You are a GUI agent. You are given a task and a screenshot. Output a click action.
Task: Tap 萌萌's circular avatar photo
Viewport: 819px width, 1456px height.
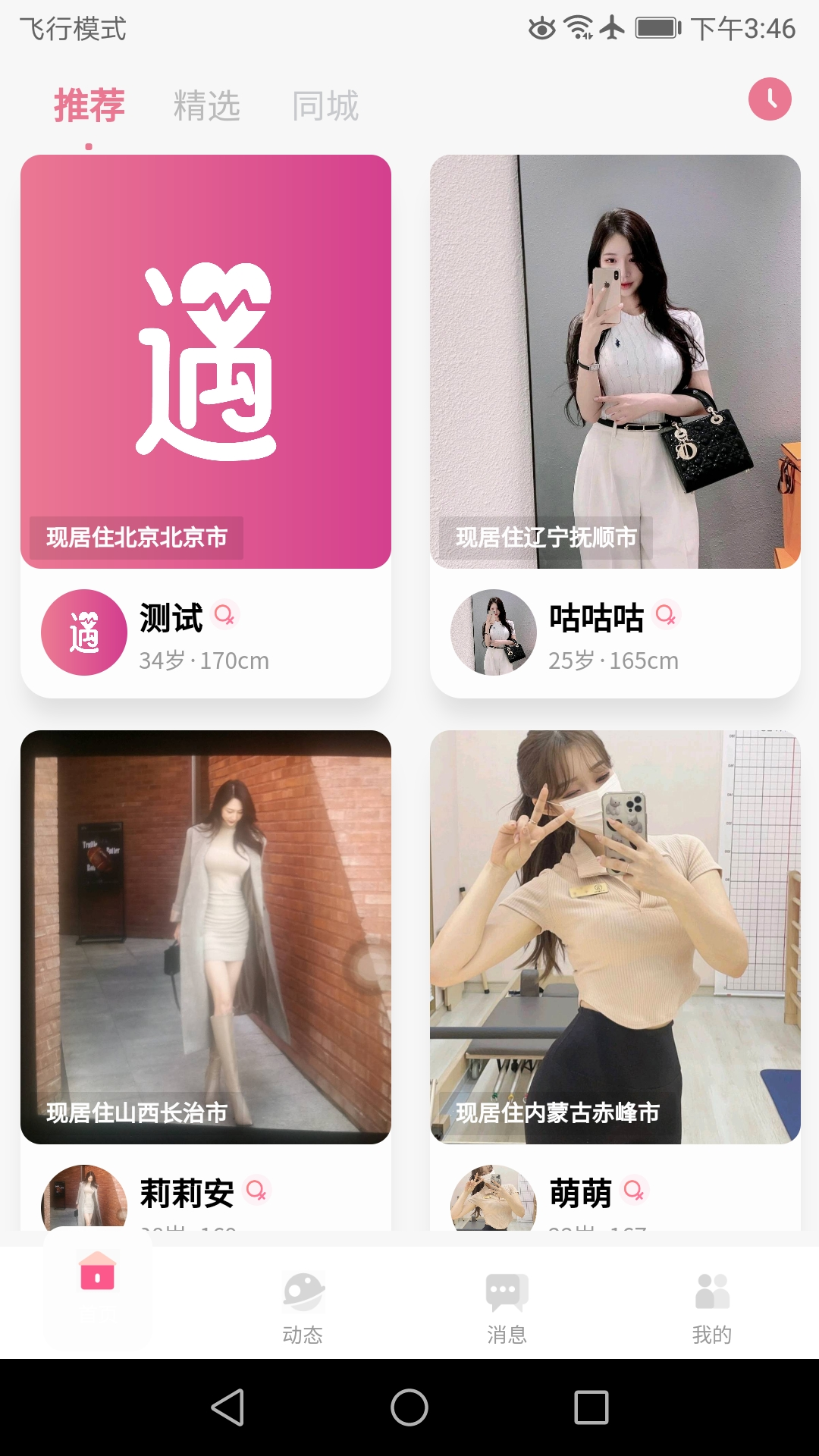(494, 1196)
